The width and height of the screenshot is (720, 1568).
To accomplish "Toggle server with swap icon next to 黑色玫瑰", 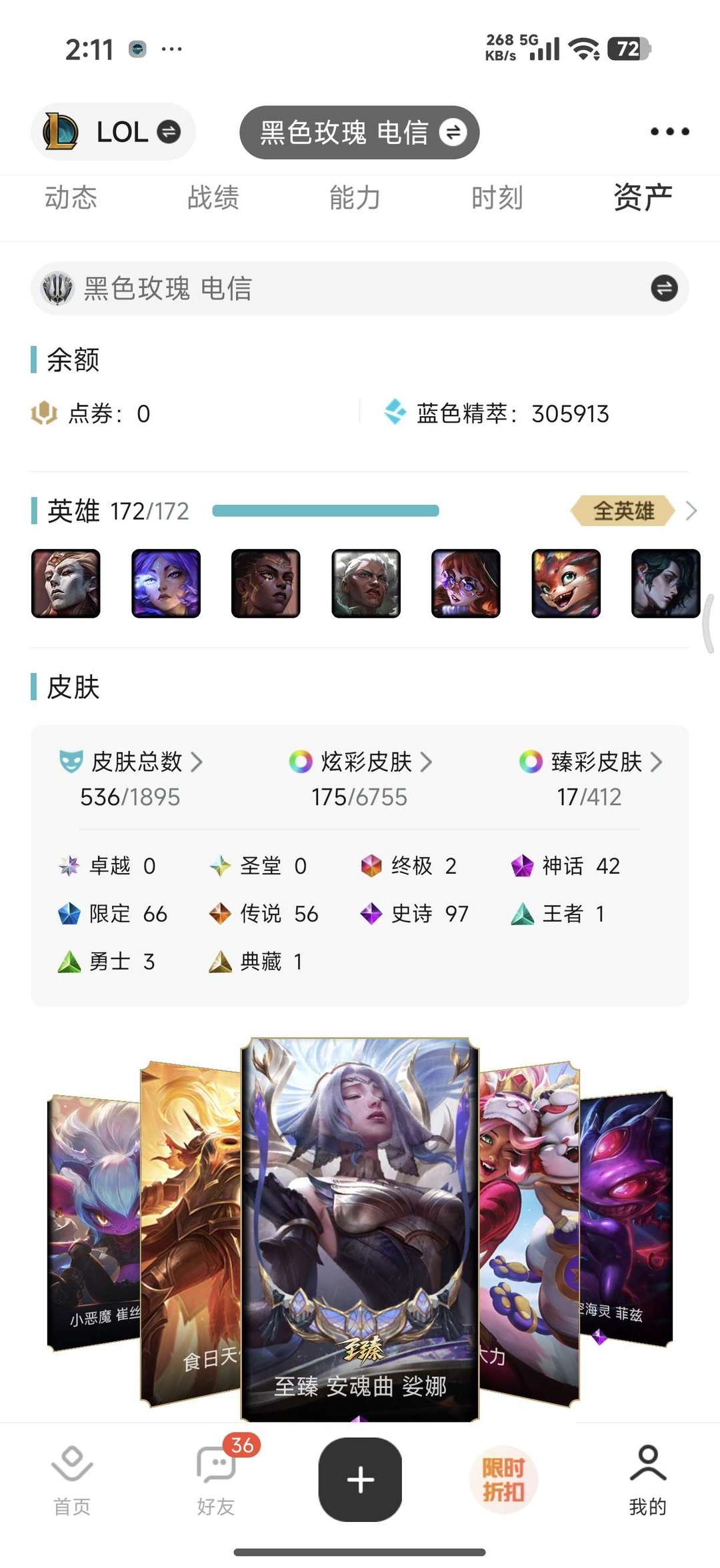I will point(455,132).
